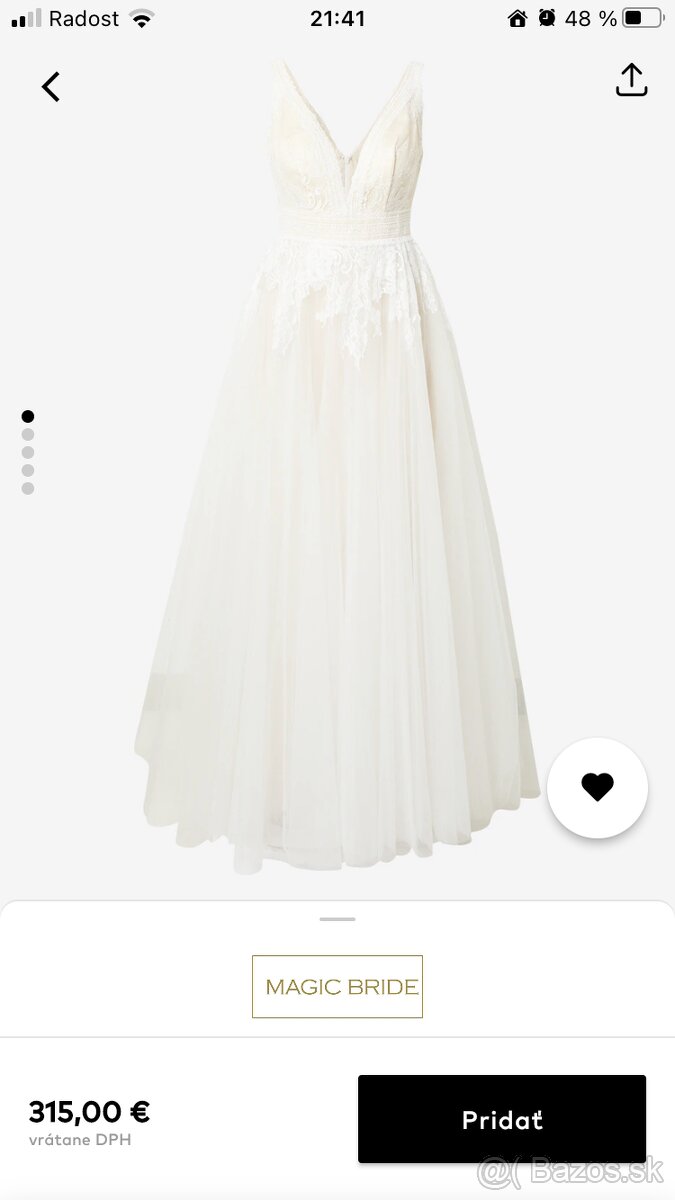Image resolution: width=675 pixels, height=1200 pixels.
Task: Expand the product details sheet handle
Action: [x=338, y=918]
